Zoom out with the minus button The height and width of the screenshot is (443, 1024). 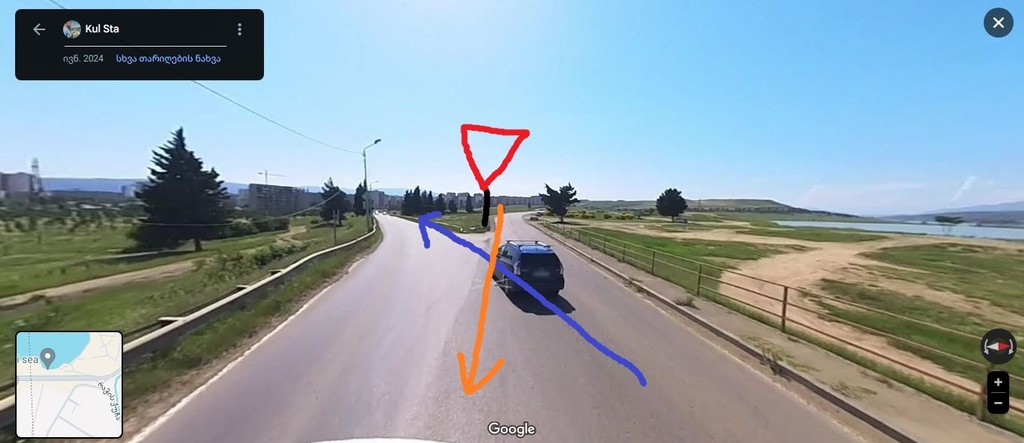coord(998,403)
